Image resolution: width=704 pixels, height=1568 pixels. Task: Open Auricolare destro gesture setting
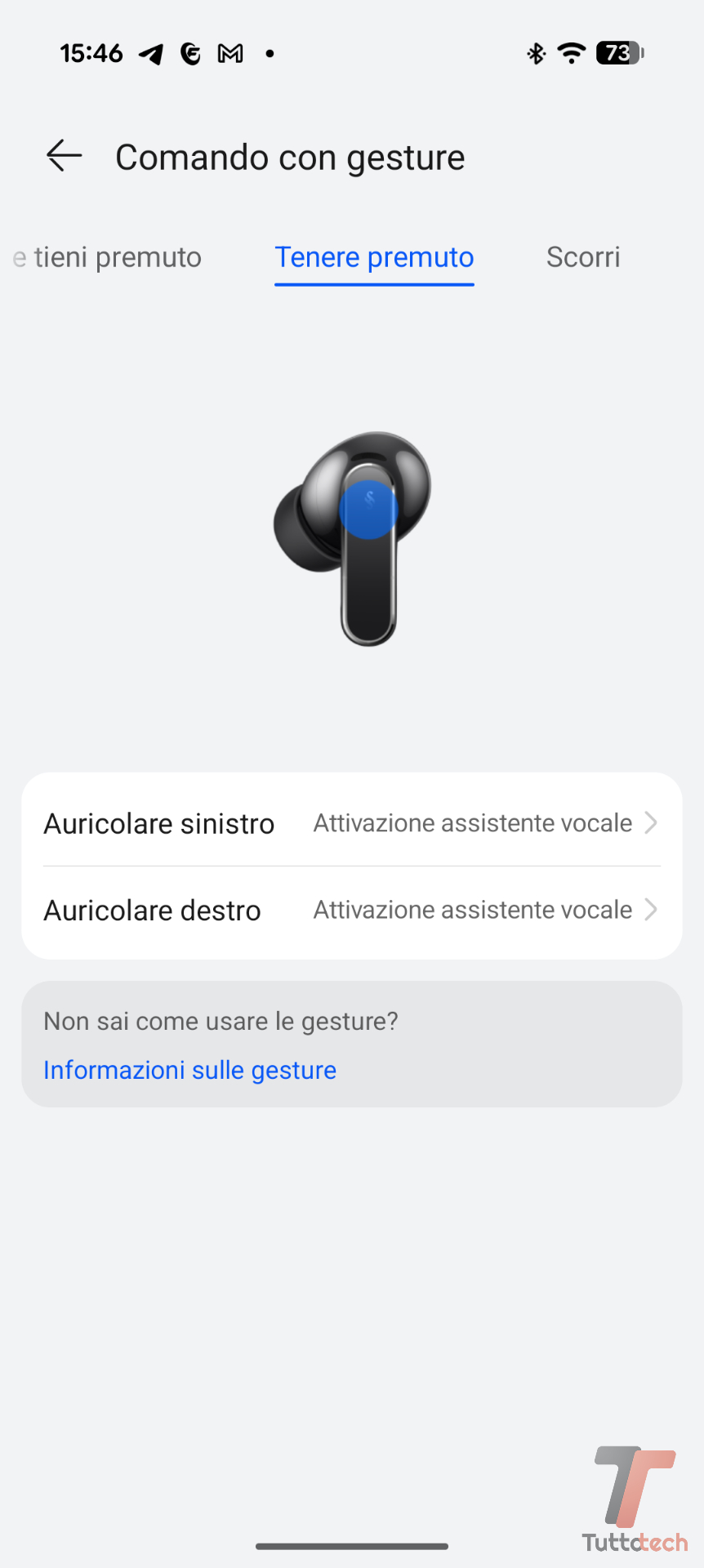click(x=351, y=910)
